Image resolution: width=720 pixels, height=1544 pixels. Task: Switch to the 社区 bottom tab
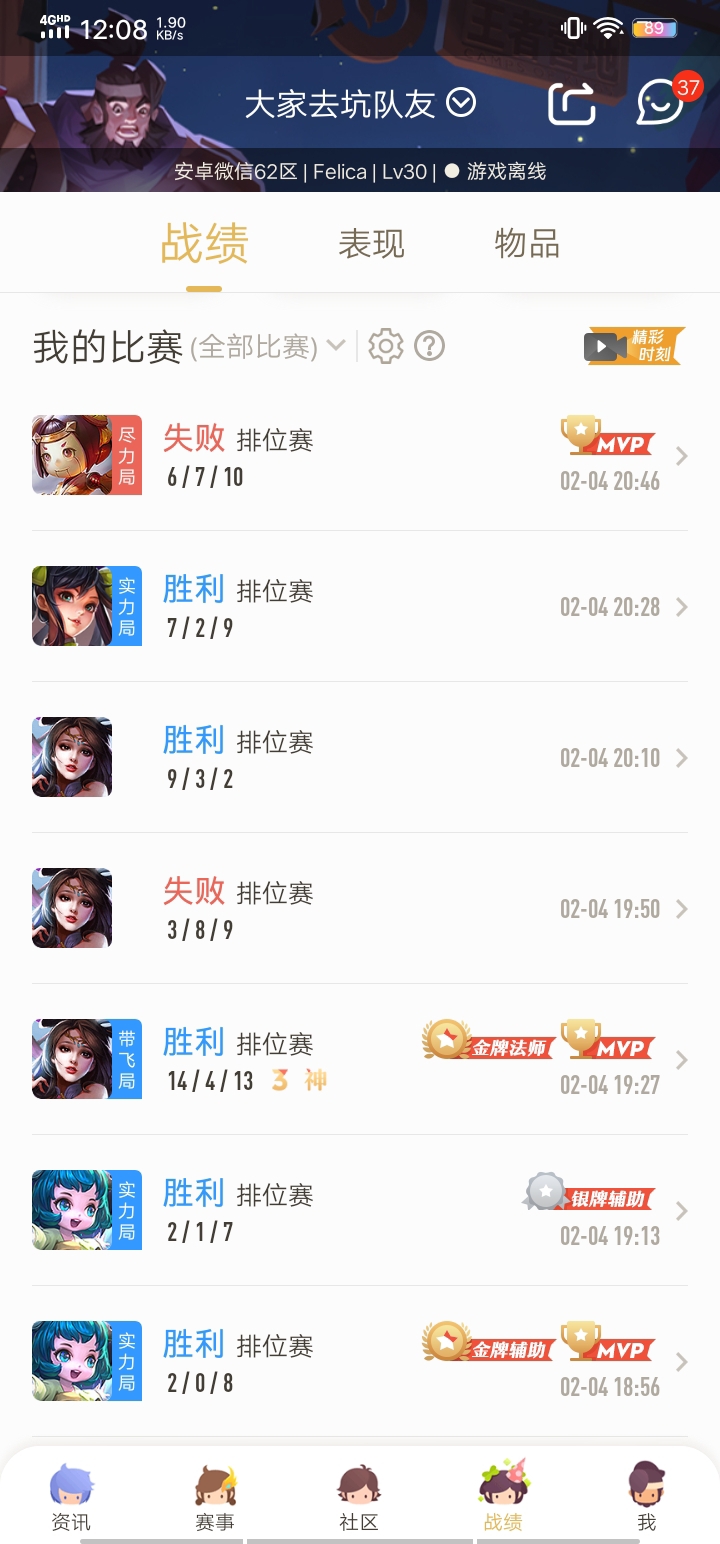pyautogui.click(x=359, y=1497)
